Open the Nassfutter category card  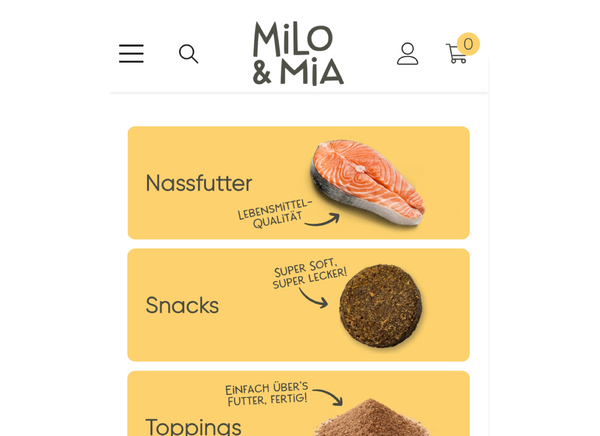298,183
